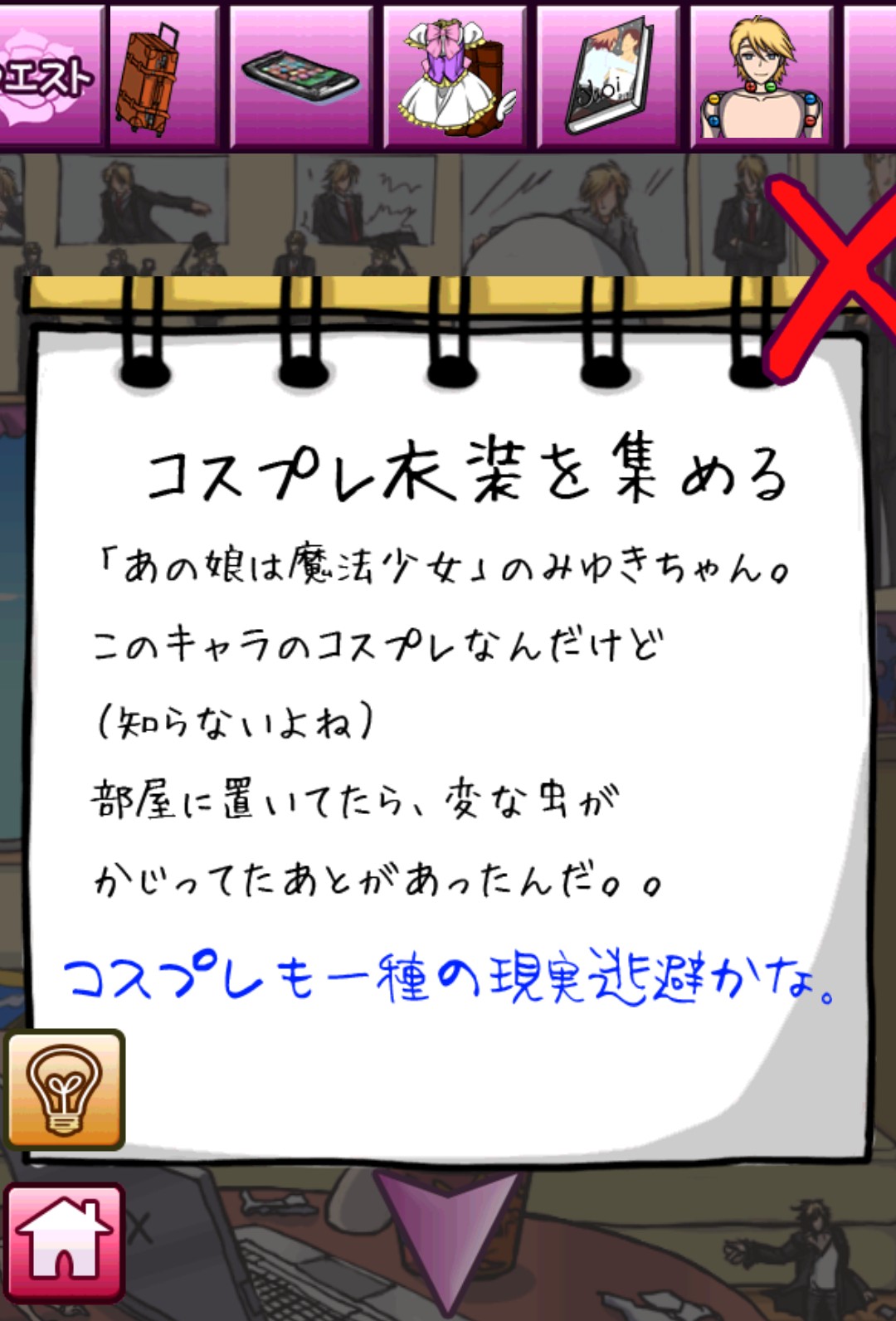Viewport: 896px width, 1321px height.
Task: Pick the book item in the toolbar
Action: coord(608,76)
